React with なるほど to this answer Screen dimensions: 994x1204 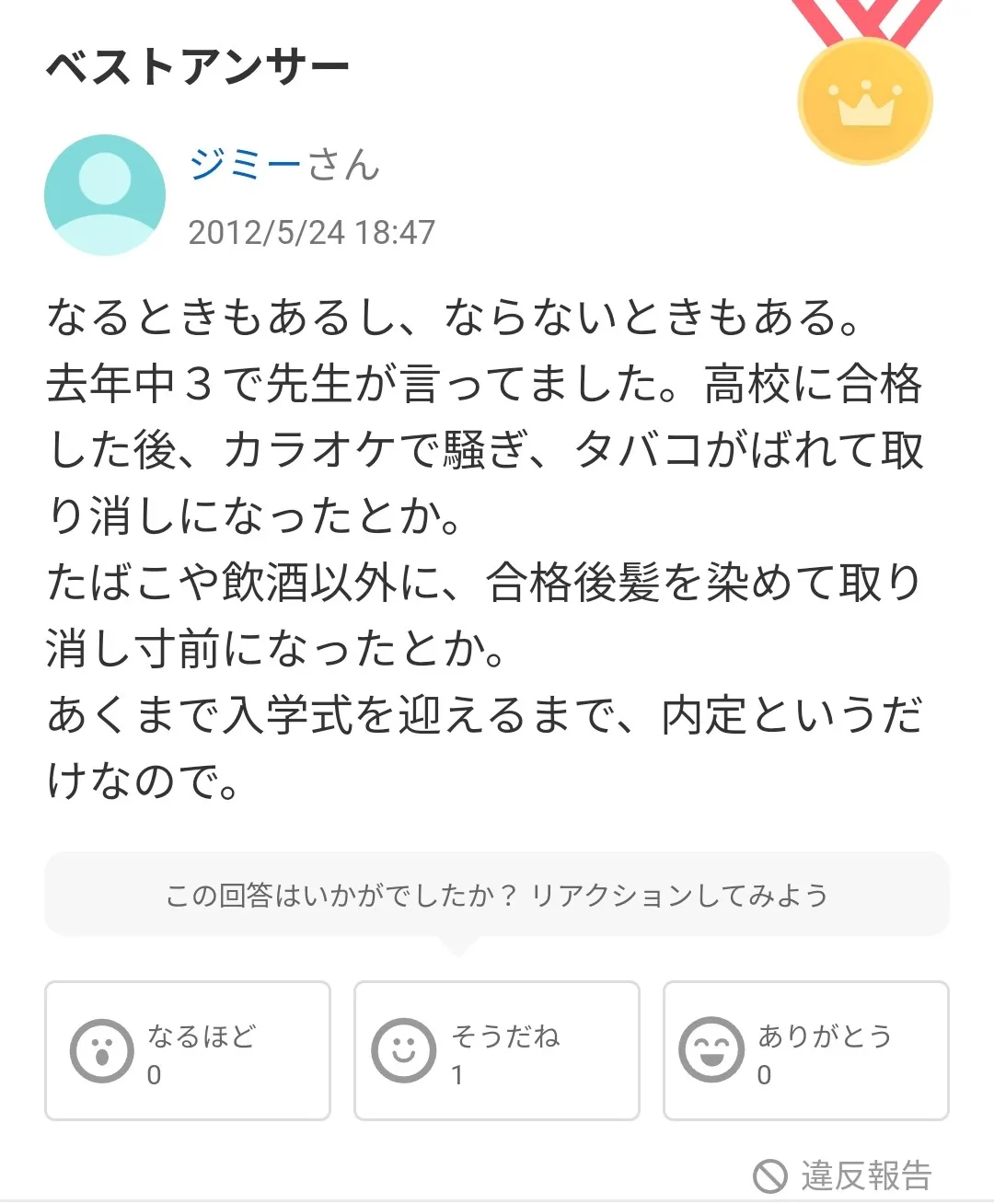tap(188, 1050)
